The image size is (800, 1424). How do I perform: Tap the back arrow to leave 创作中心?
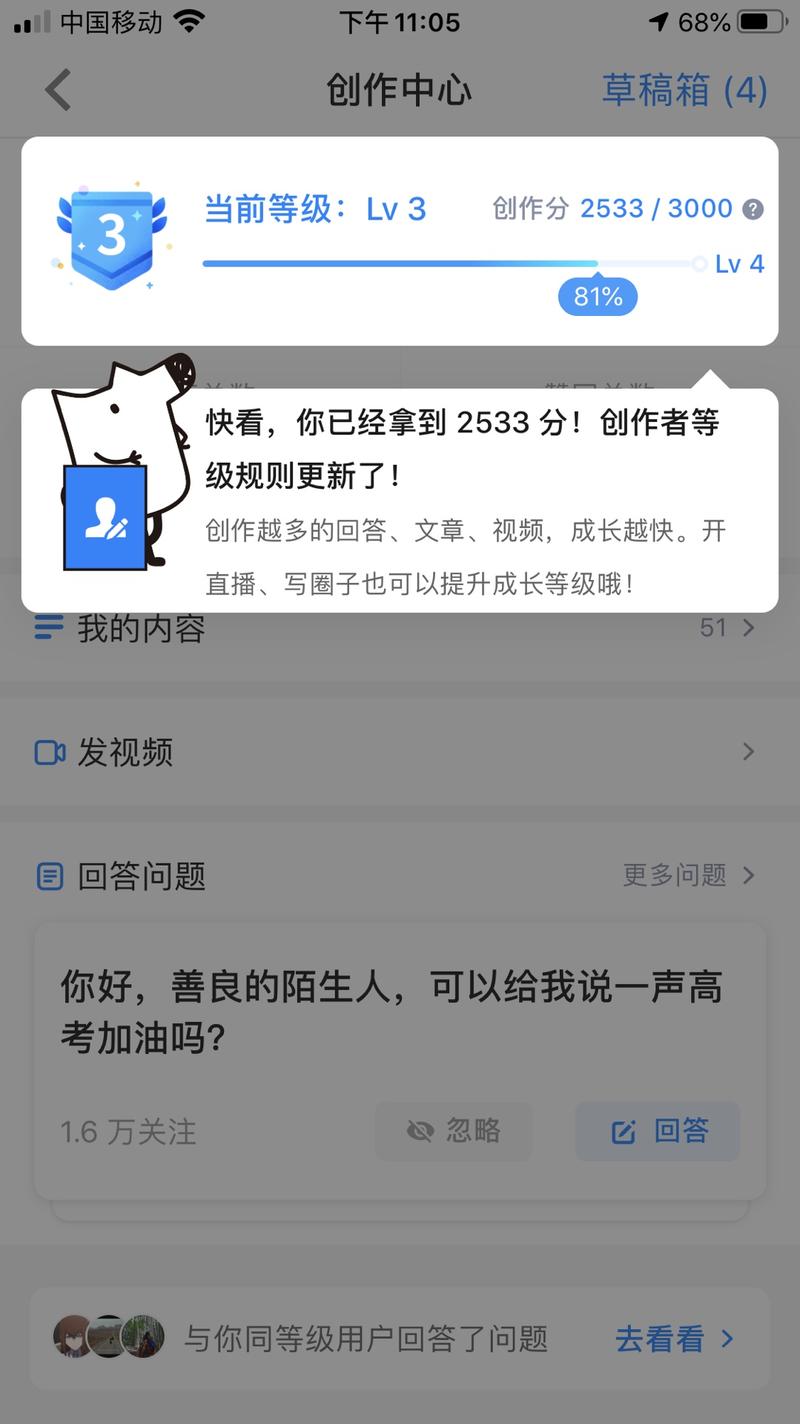pyautogui.click(x=57, y=90)
